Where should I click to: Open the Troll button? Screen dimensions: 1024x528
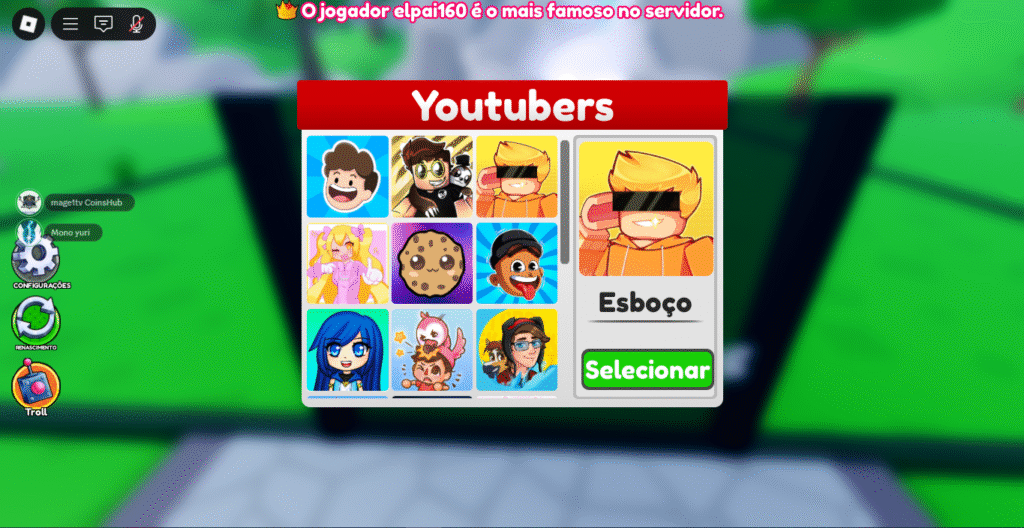(36, 388)
